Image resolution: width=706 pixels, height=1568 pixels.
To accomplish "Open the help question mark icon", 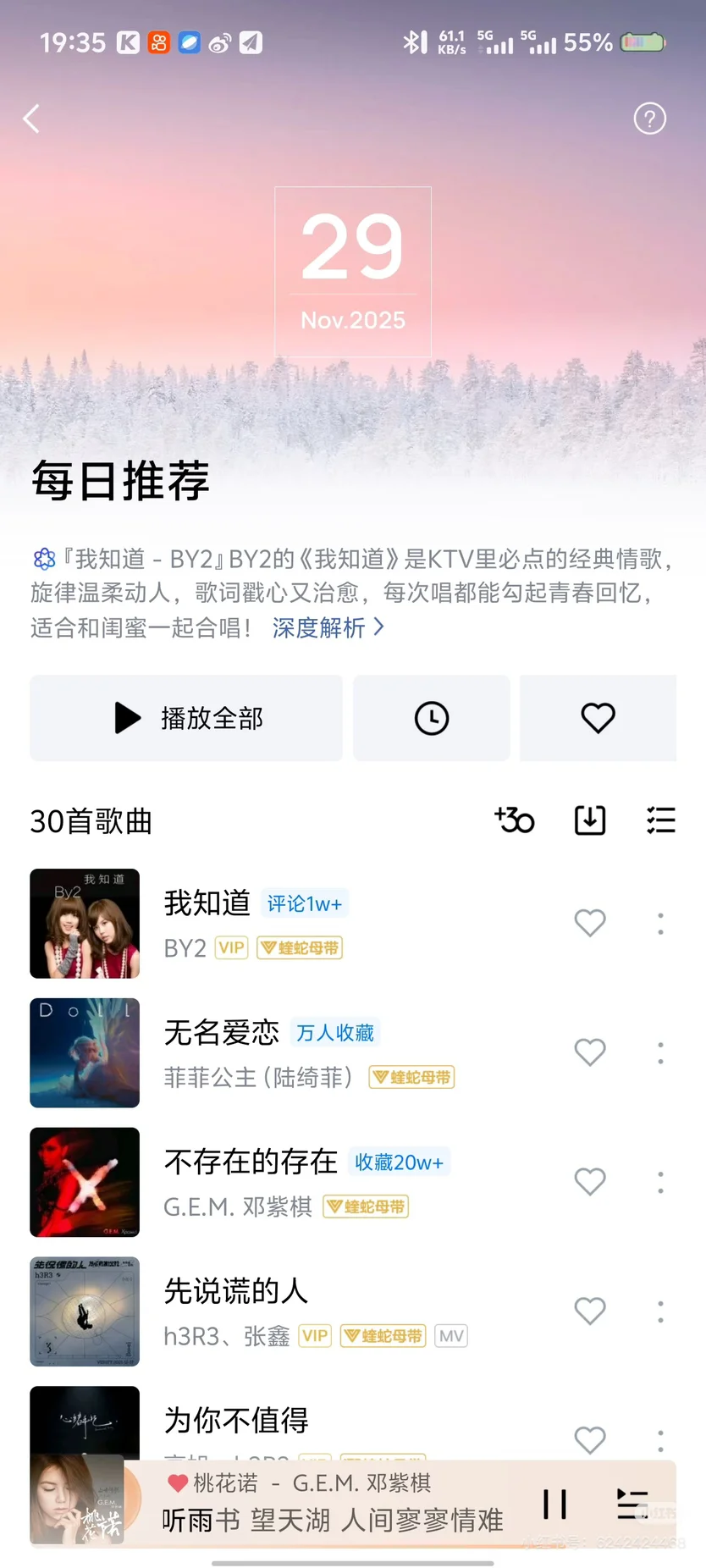I will [x=649, y=119].
